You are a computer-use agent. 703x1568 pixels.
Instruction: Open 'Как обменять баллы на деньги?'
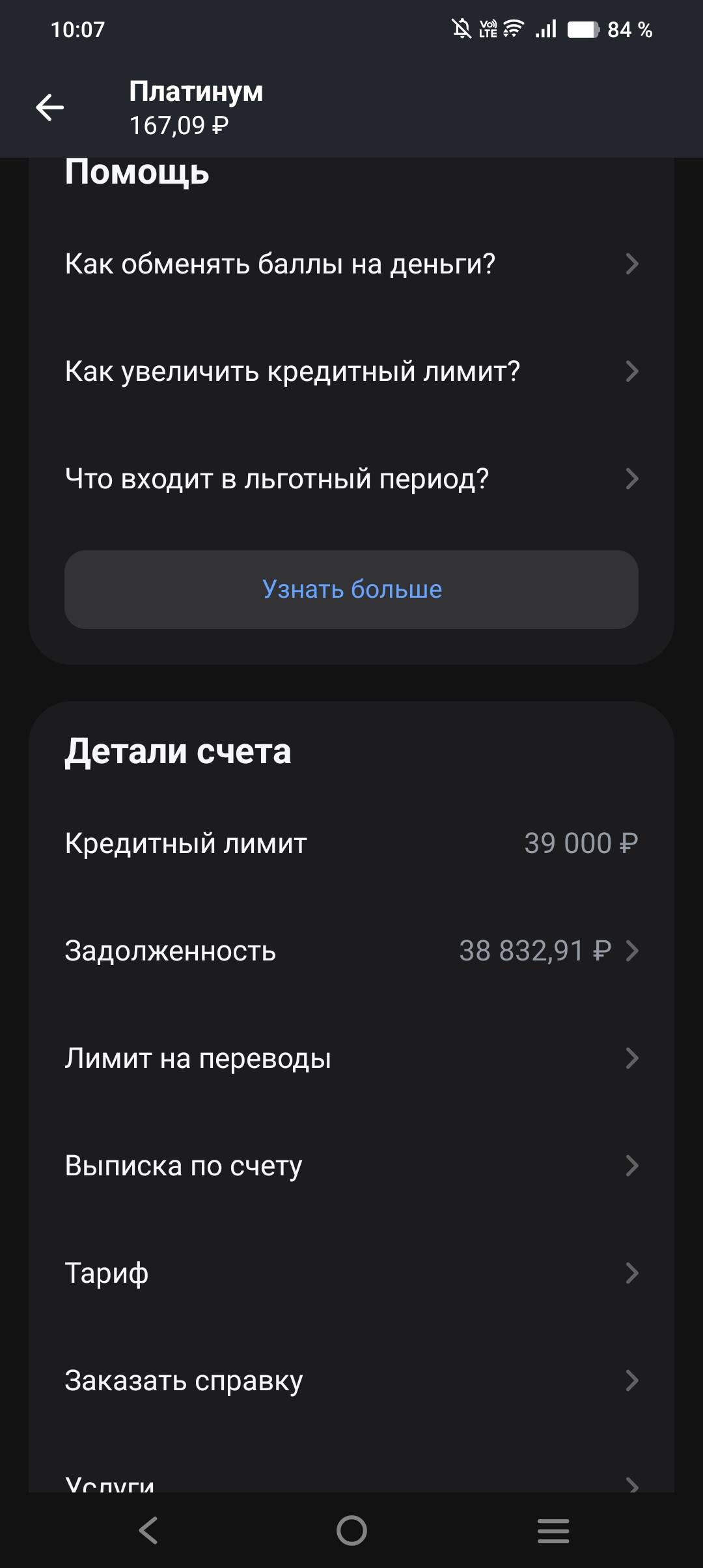pyautogui.click(x=280, y=262)
